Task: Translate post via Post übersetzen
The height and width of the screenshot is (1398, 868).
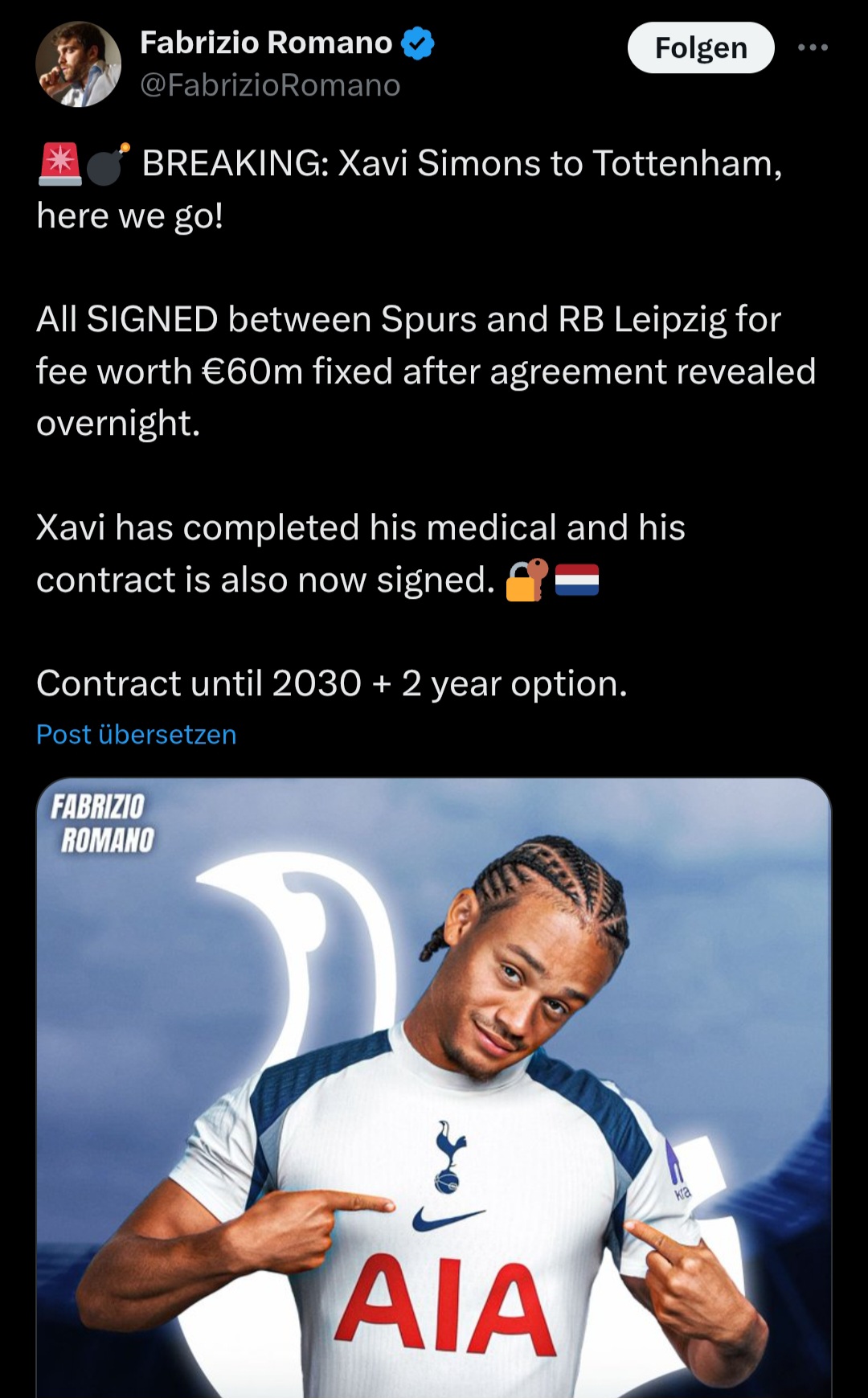Action: click(137, 734)
